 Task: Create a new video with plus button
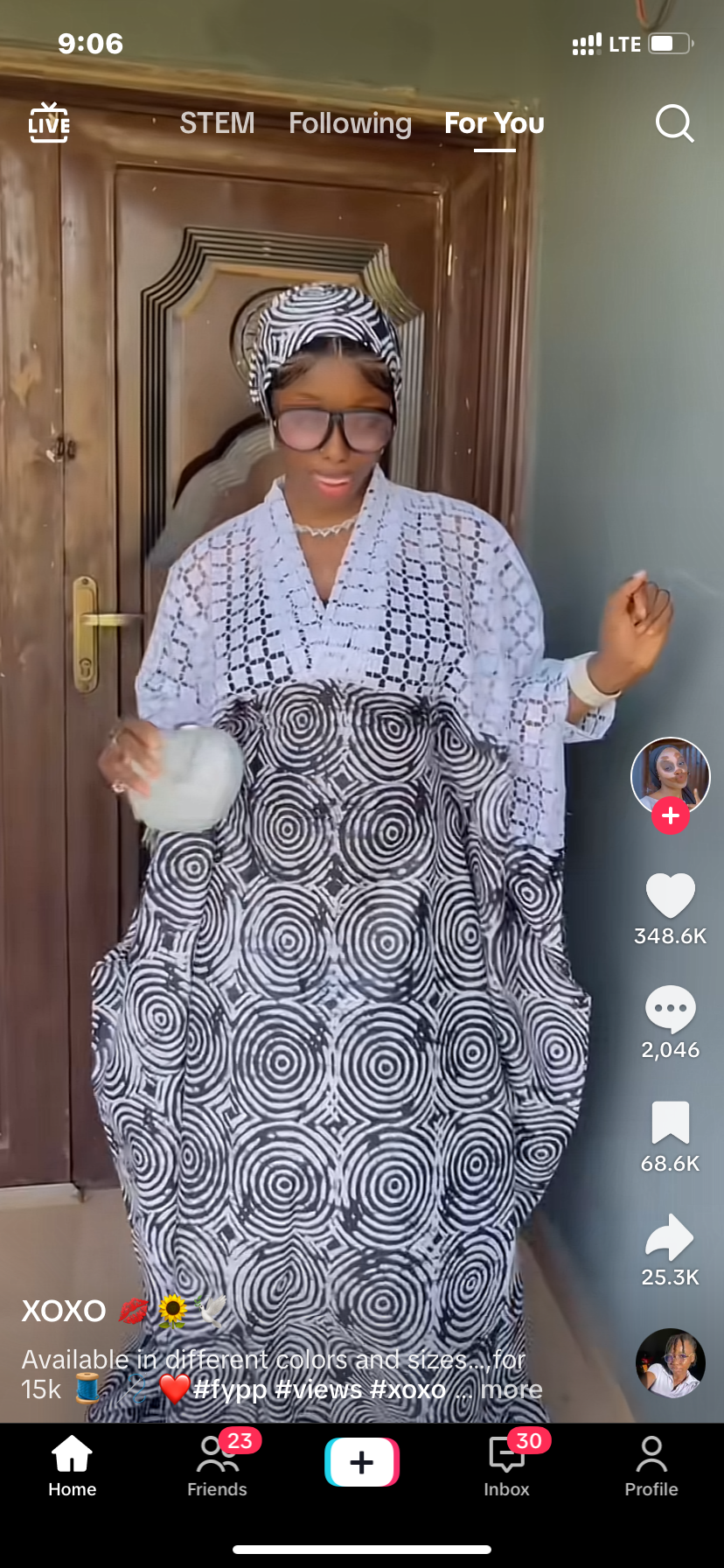[362, 1462]
